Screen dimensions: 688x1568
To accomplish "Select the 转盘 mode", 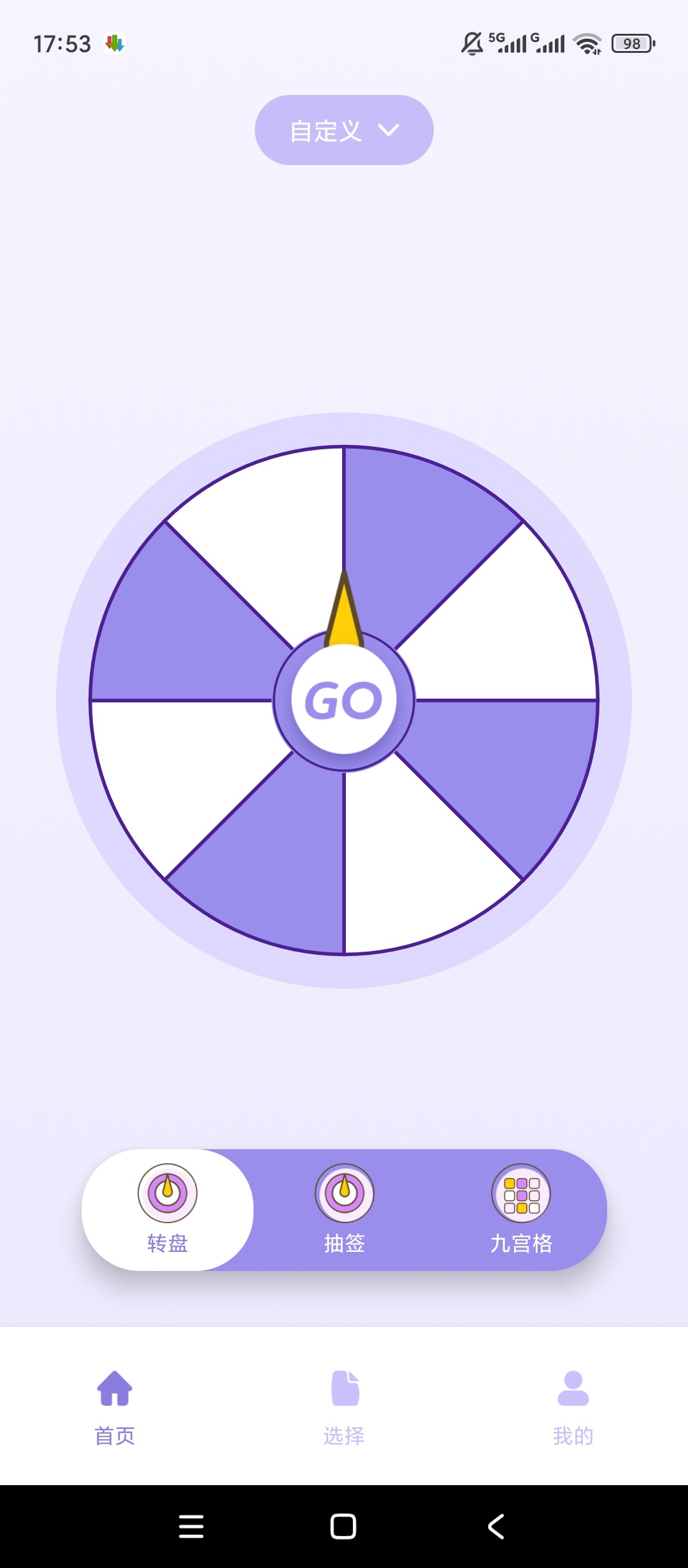I will pos(168,1209).
